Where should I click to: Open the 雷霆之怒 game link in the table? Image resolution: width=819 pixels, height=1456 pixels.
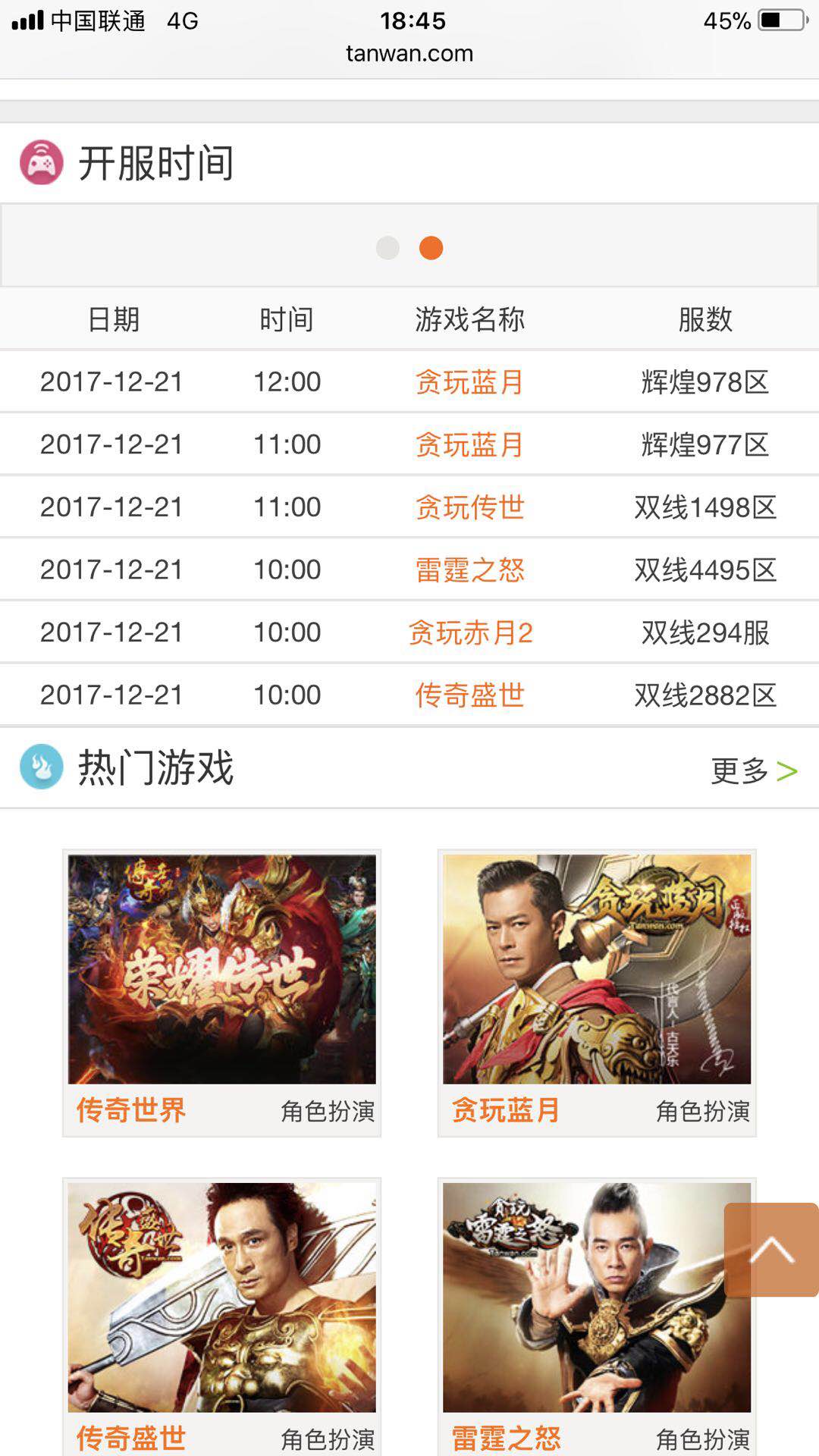[469, 569]
